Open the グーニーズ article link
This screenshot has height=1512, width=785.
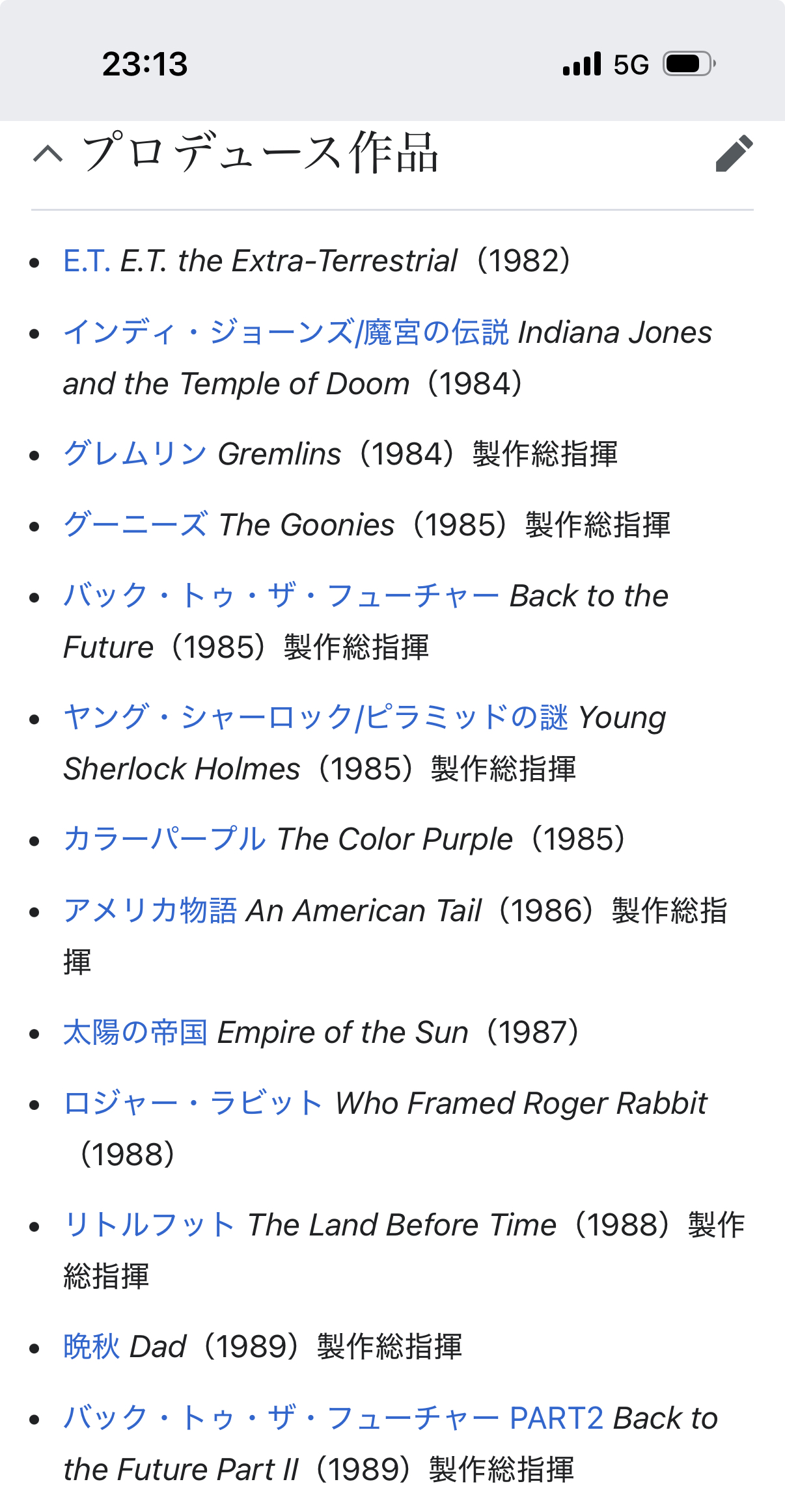coord(135,525)
